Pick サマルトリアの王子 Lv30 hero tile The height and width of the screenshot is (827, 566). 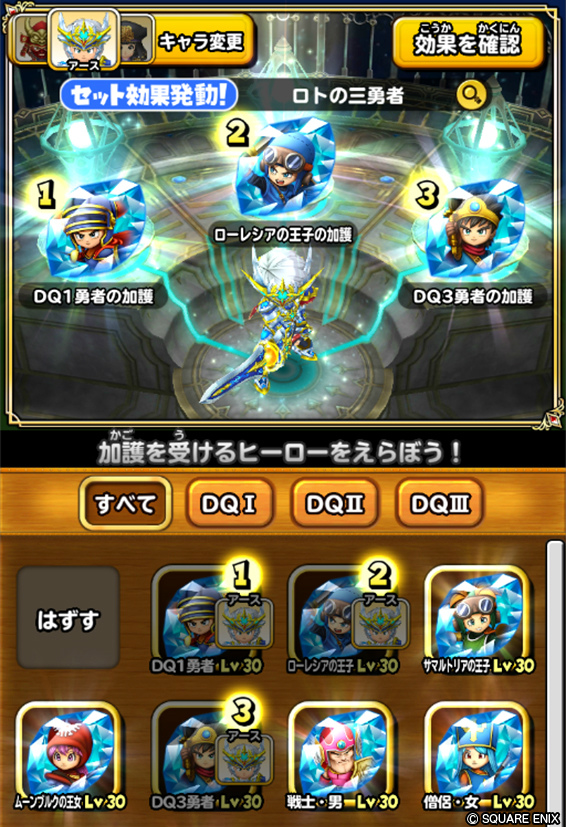coord(479,620)
